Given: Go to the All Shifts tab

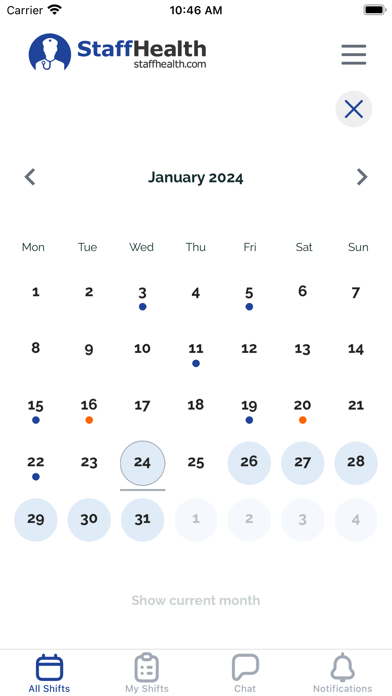Looking at the screenshot, I should pyautogui.click(x=49, y=673).
